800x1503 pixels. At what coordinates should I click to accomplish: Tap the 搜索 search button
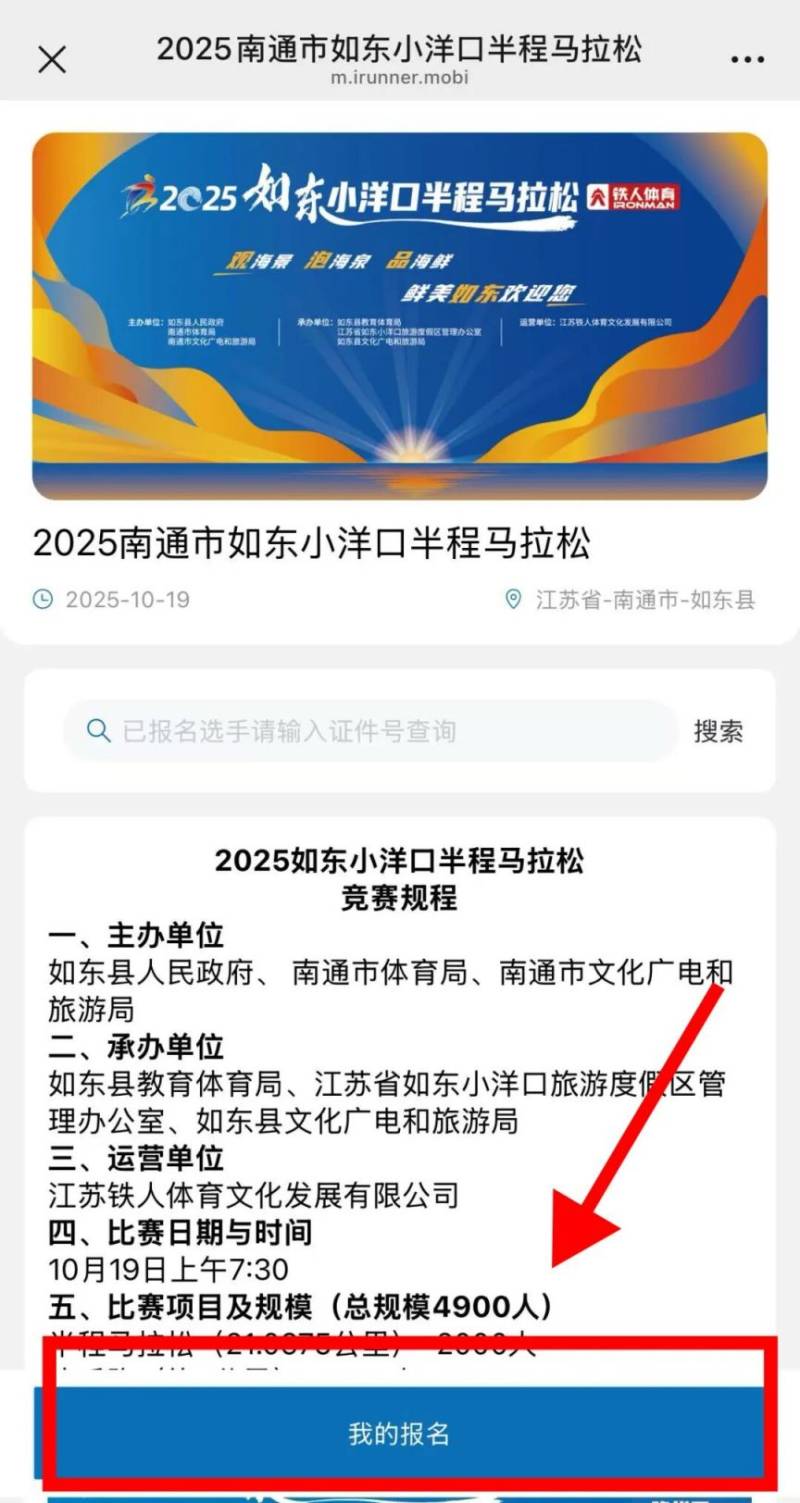718,731
